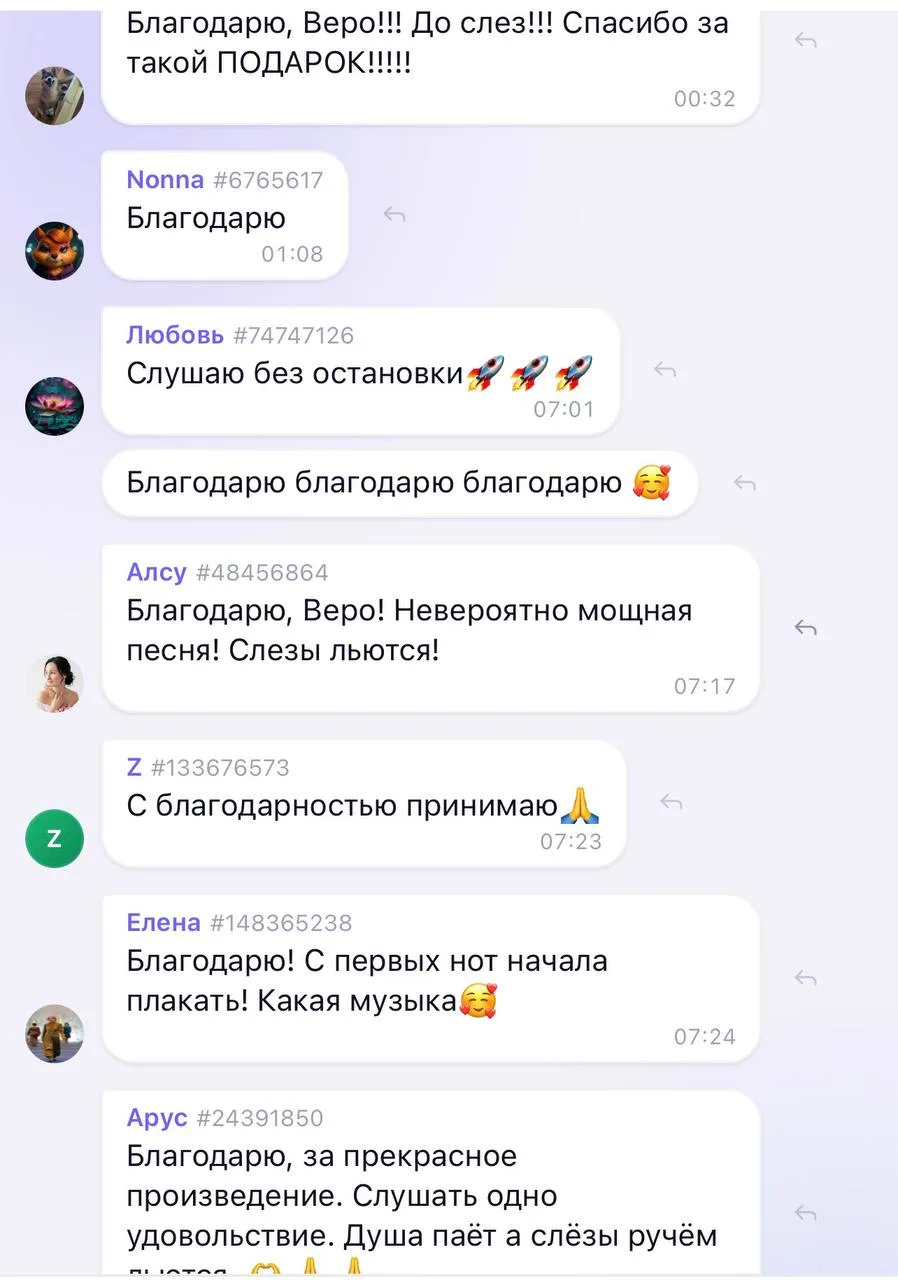Image resolution: width=898 pixels, height=1280 pixels.
Task: Reply to the ПОДАРОК message at 00:32
Action: [x=806, y=40]
